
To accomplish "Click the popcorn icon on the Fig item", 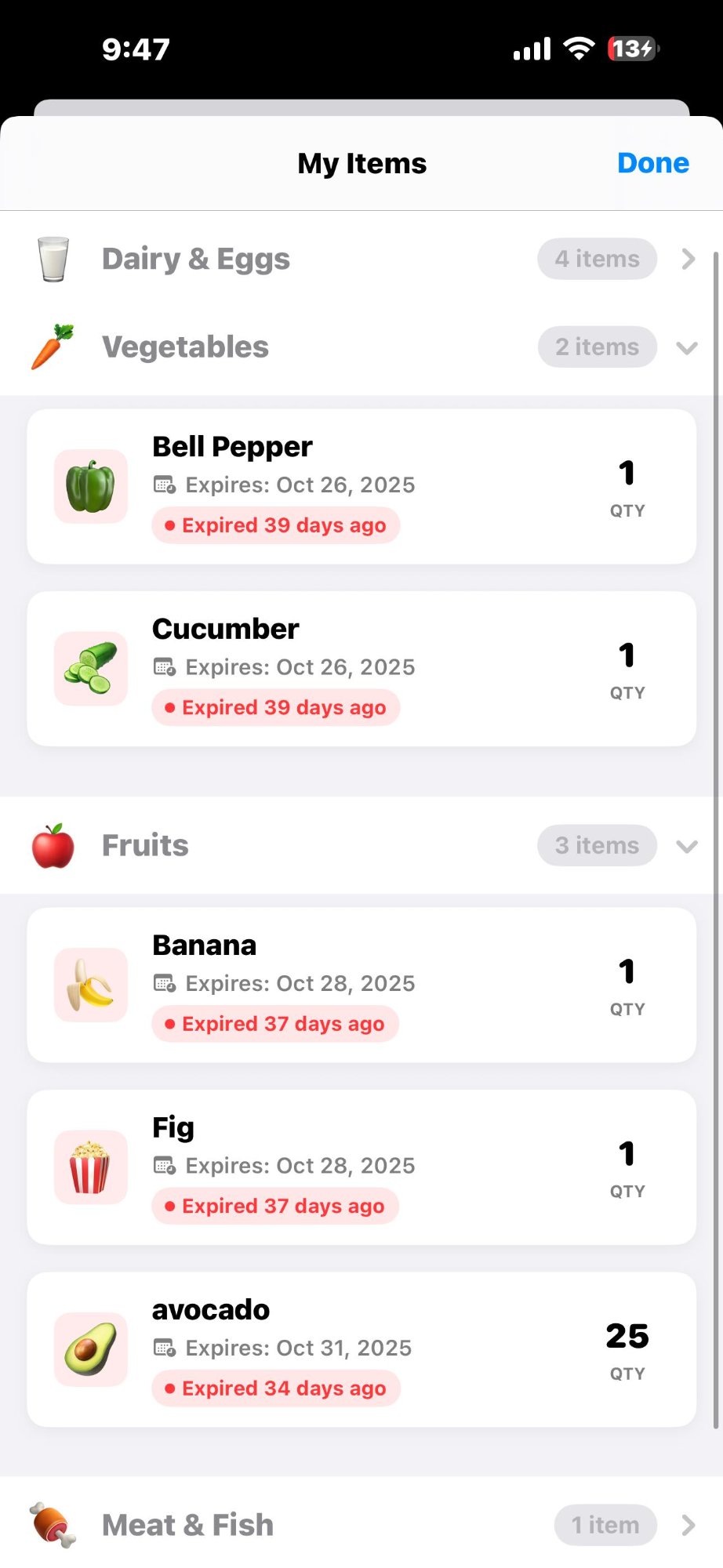I will pyautogui.click(x=90, y=1167).
